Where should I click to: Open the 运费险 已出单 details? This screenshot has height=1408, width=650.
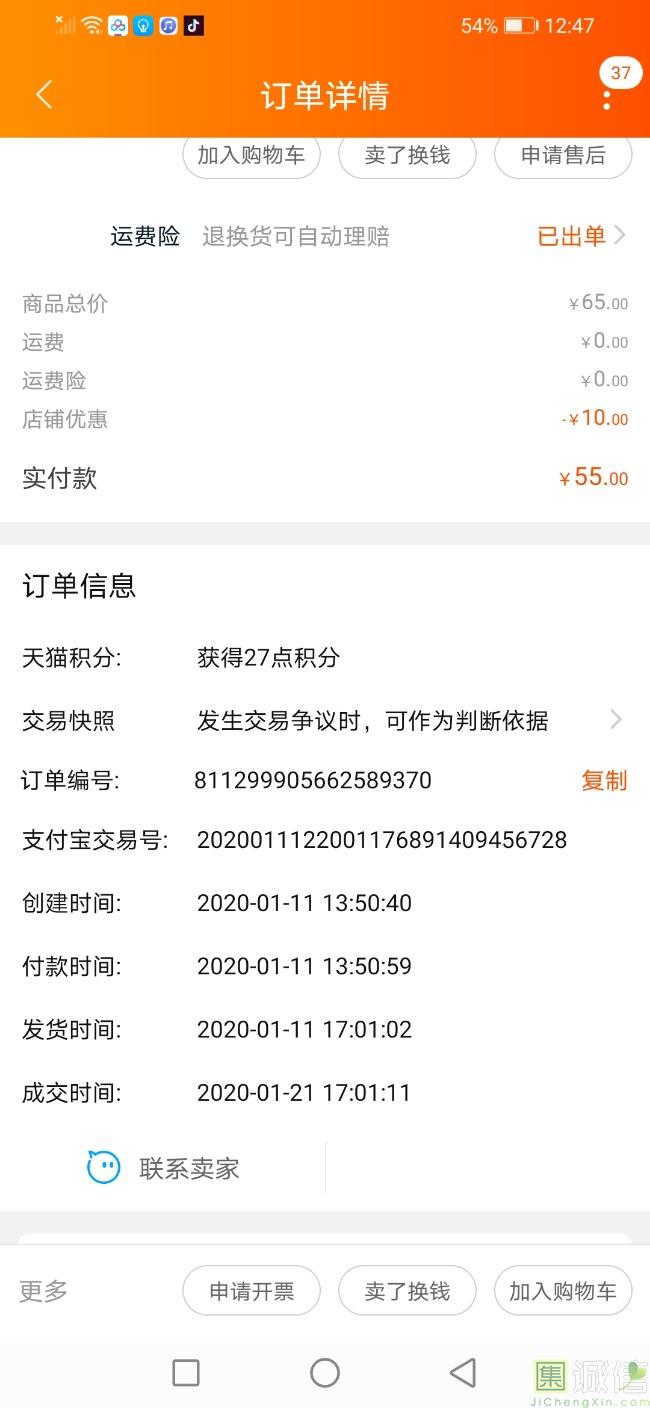click(x=581, y=236)
